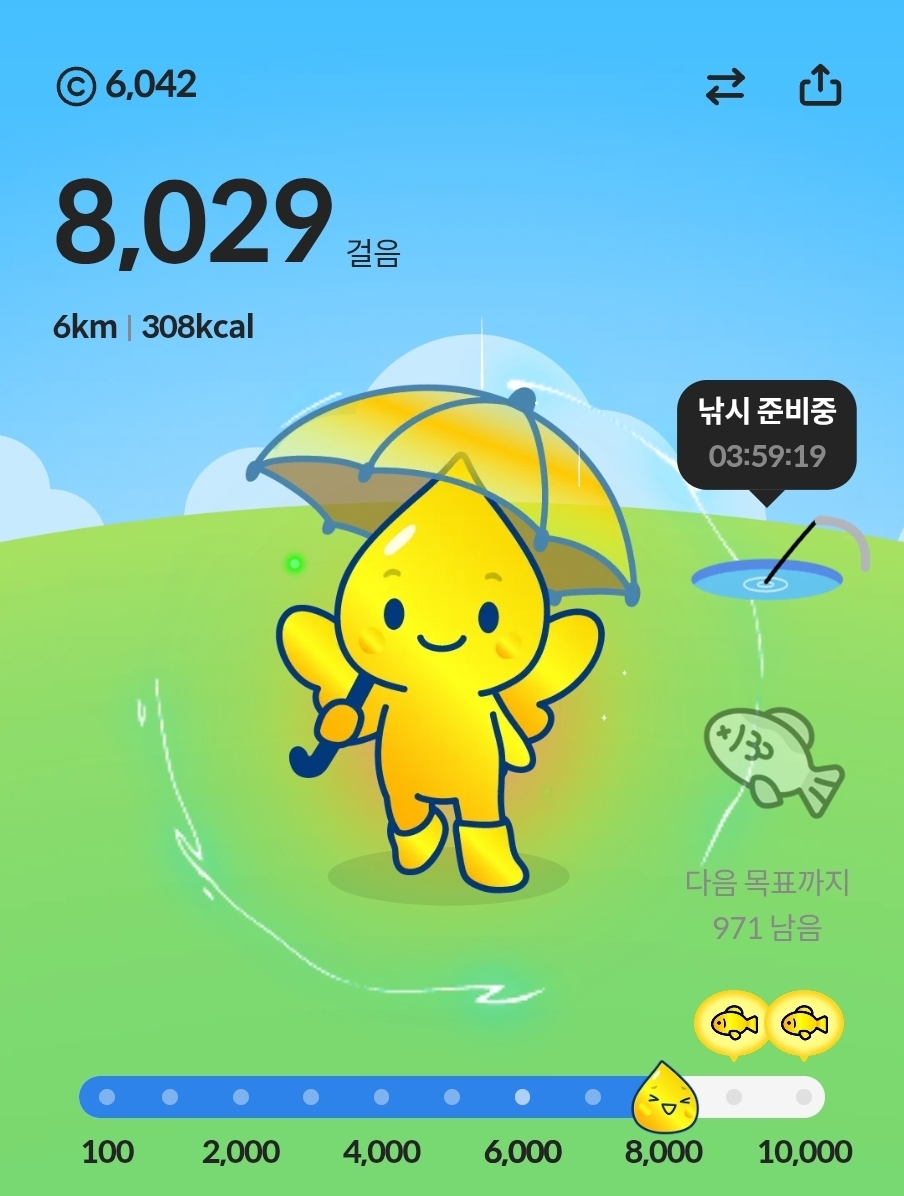Viewport: 904px width, 1196px height.
Task: Tap the first goldfish reward bubble
Action: 733,1023
